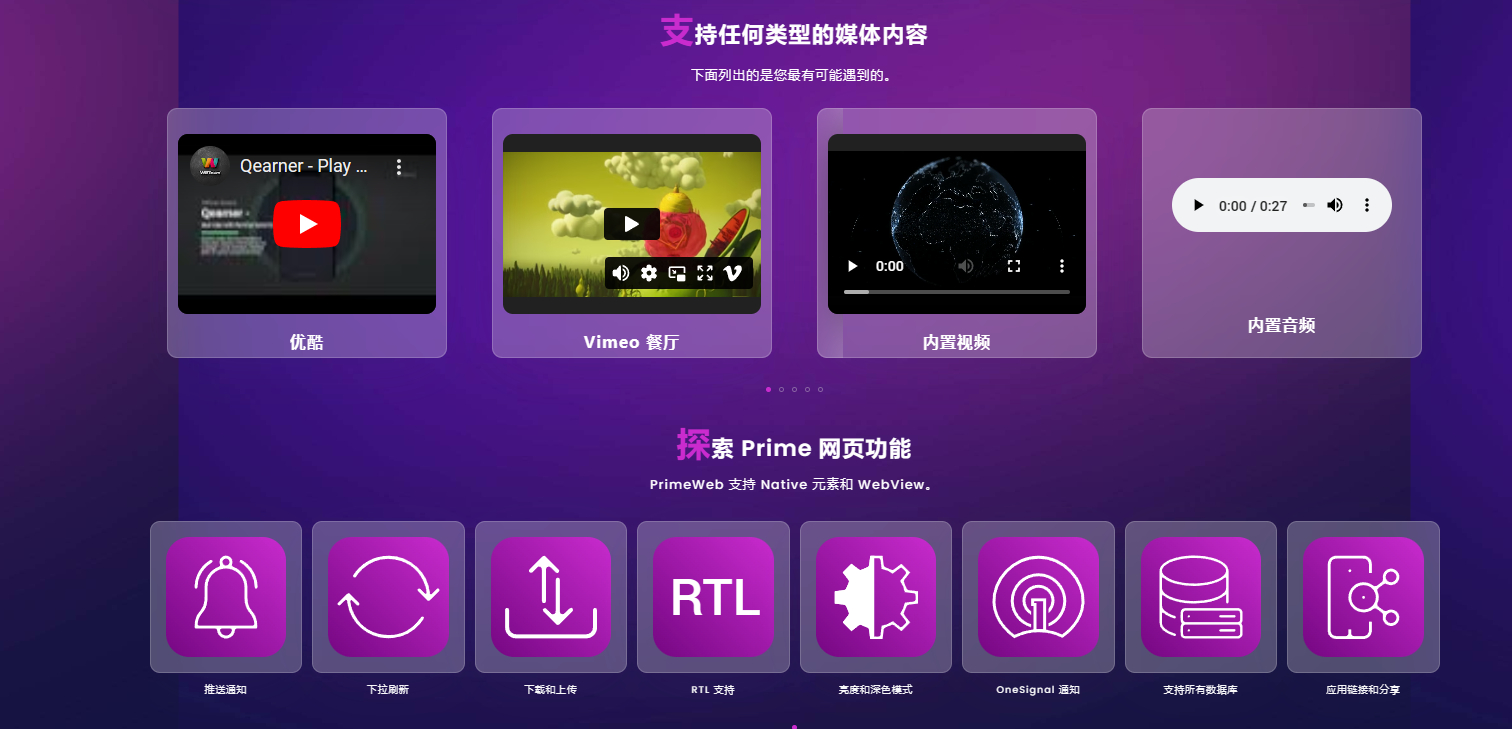Open more options on the globe video
Viewport: 1512px width, 729px height.
click(x=1062, y=266)
